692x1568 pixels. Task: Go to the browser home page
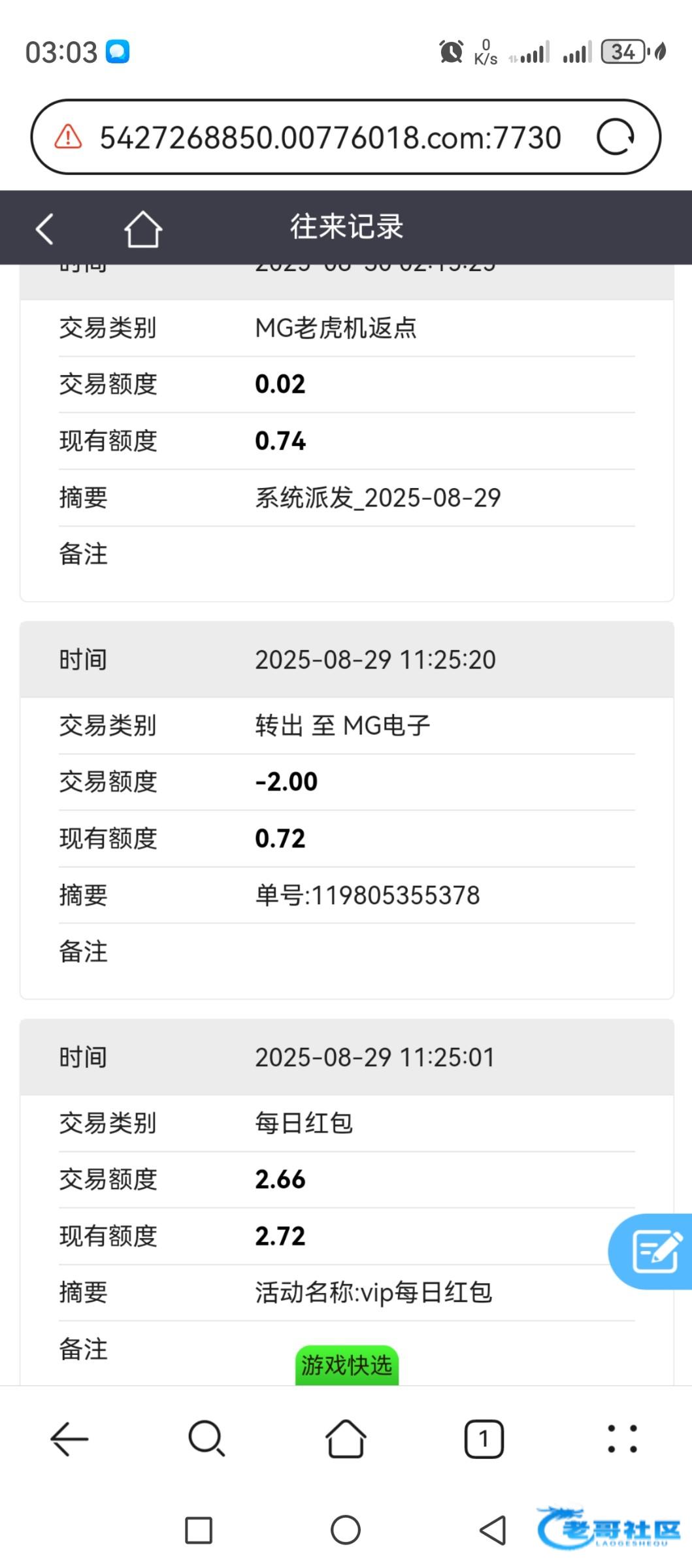(346, 1439)
